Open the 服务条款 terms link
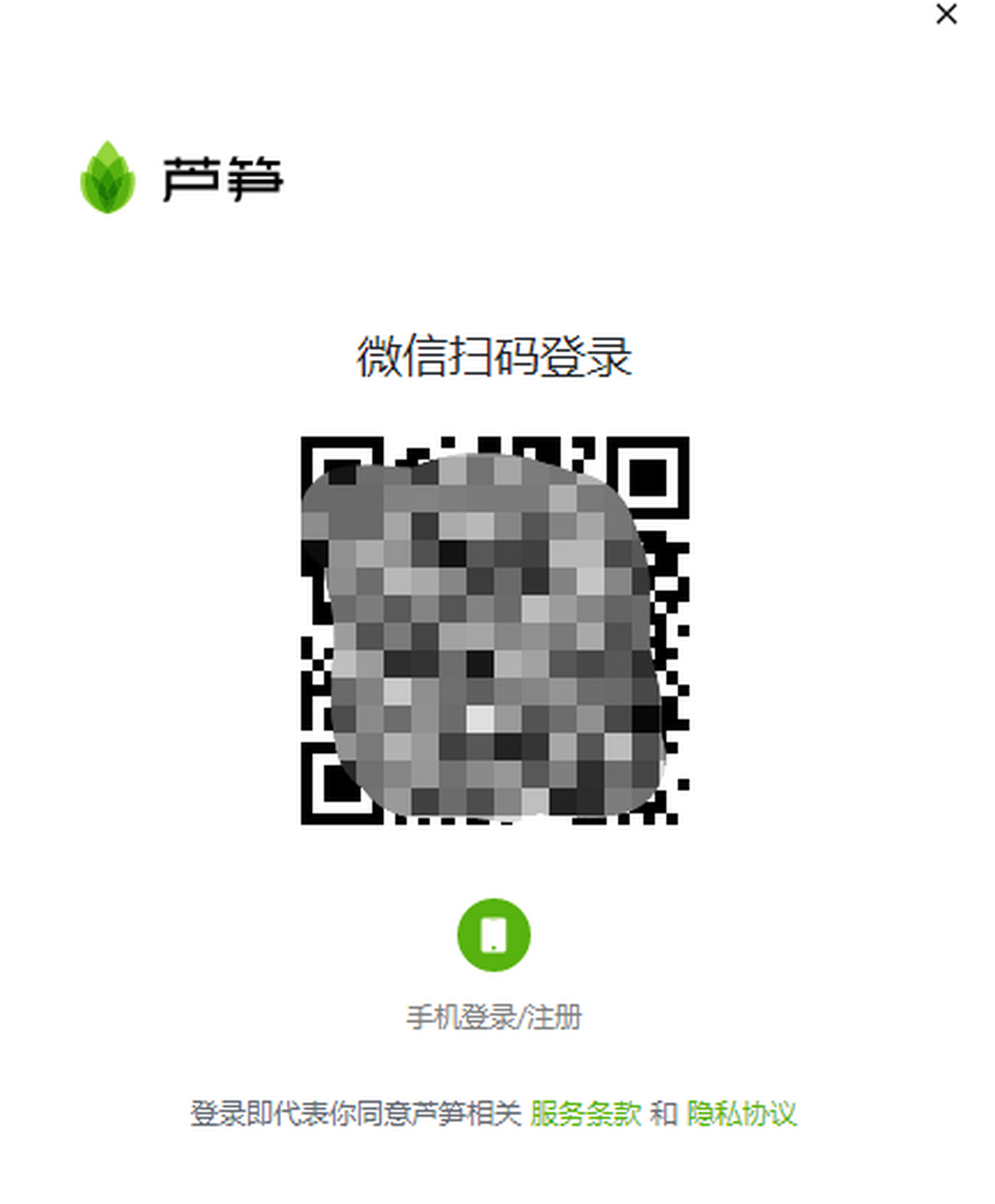 point(585,1114)
